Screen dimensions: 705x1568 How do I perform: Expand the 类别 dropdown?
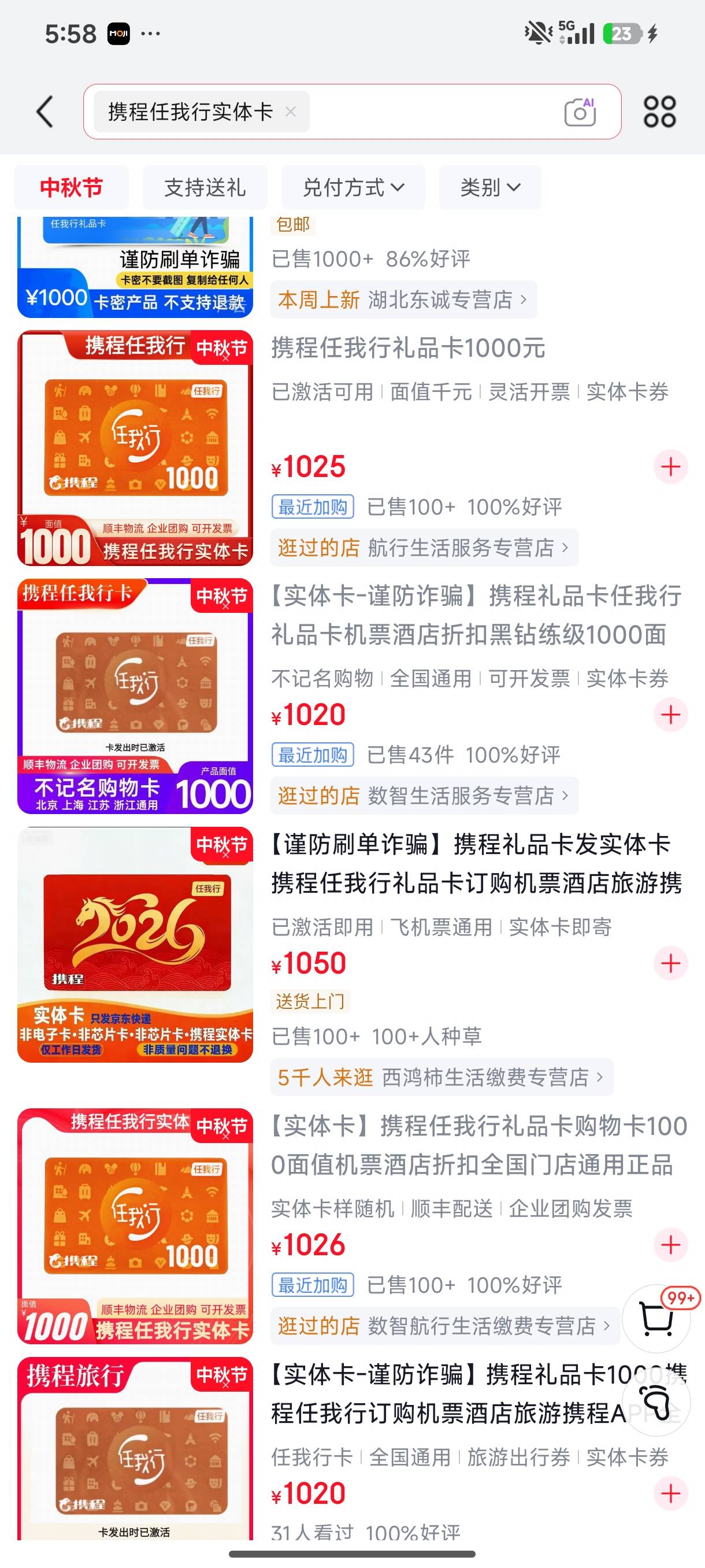[x=489, y=187]
